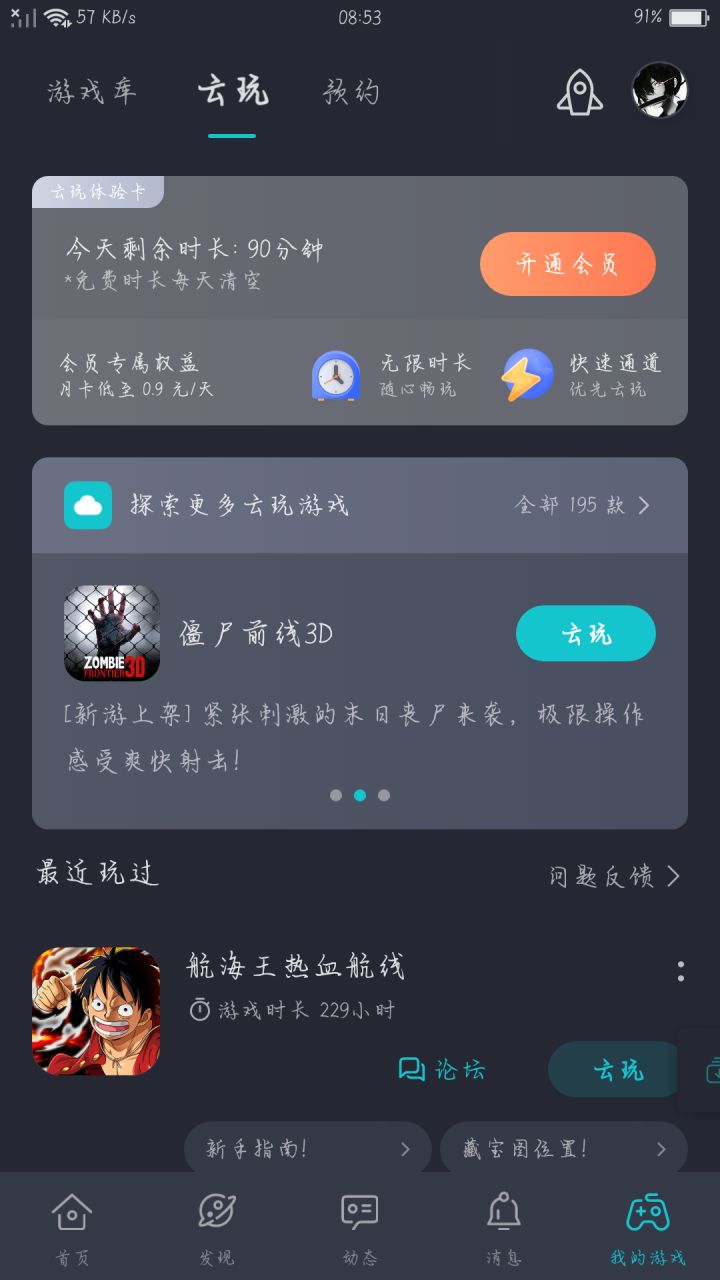Select the 发现 discover icon in bottom navigation
720x1280 pixels.
pos(215,1211)
